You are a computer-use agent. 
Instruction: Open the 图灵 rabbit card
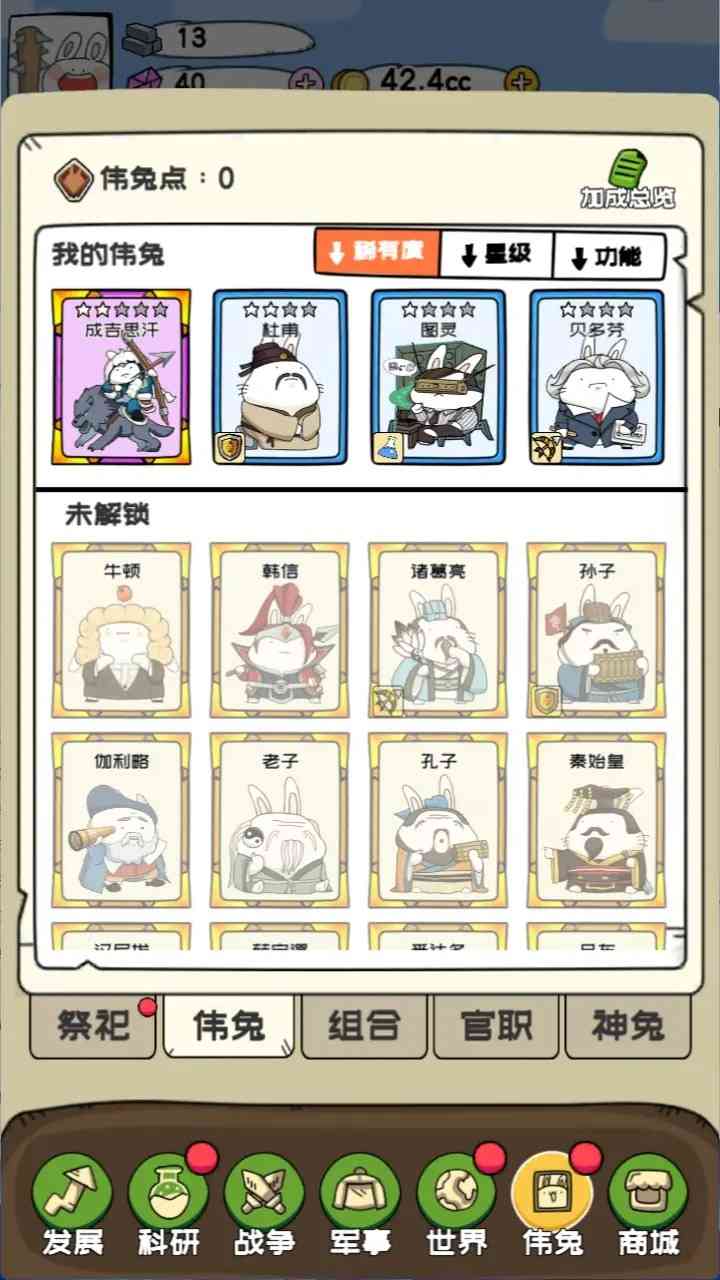[x=438, y=378]
